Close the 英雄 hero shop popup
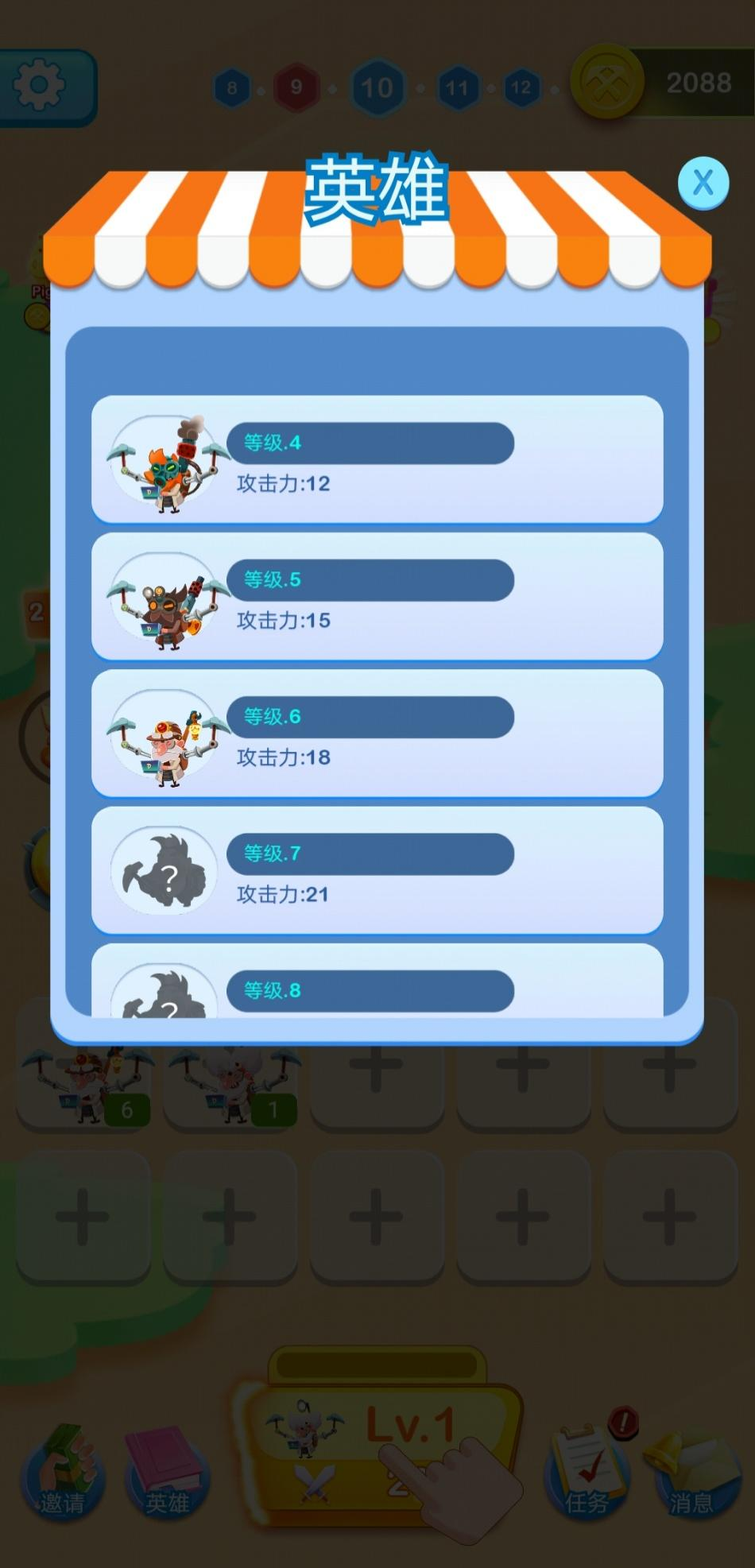Screen dimensions: 755x1568 pyautogui.click(x=702, y=182)
